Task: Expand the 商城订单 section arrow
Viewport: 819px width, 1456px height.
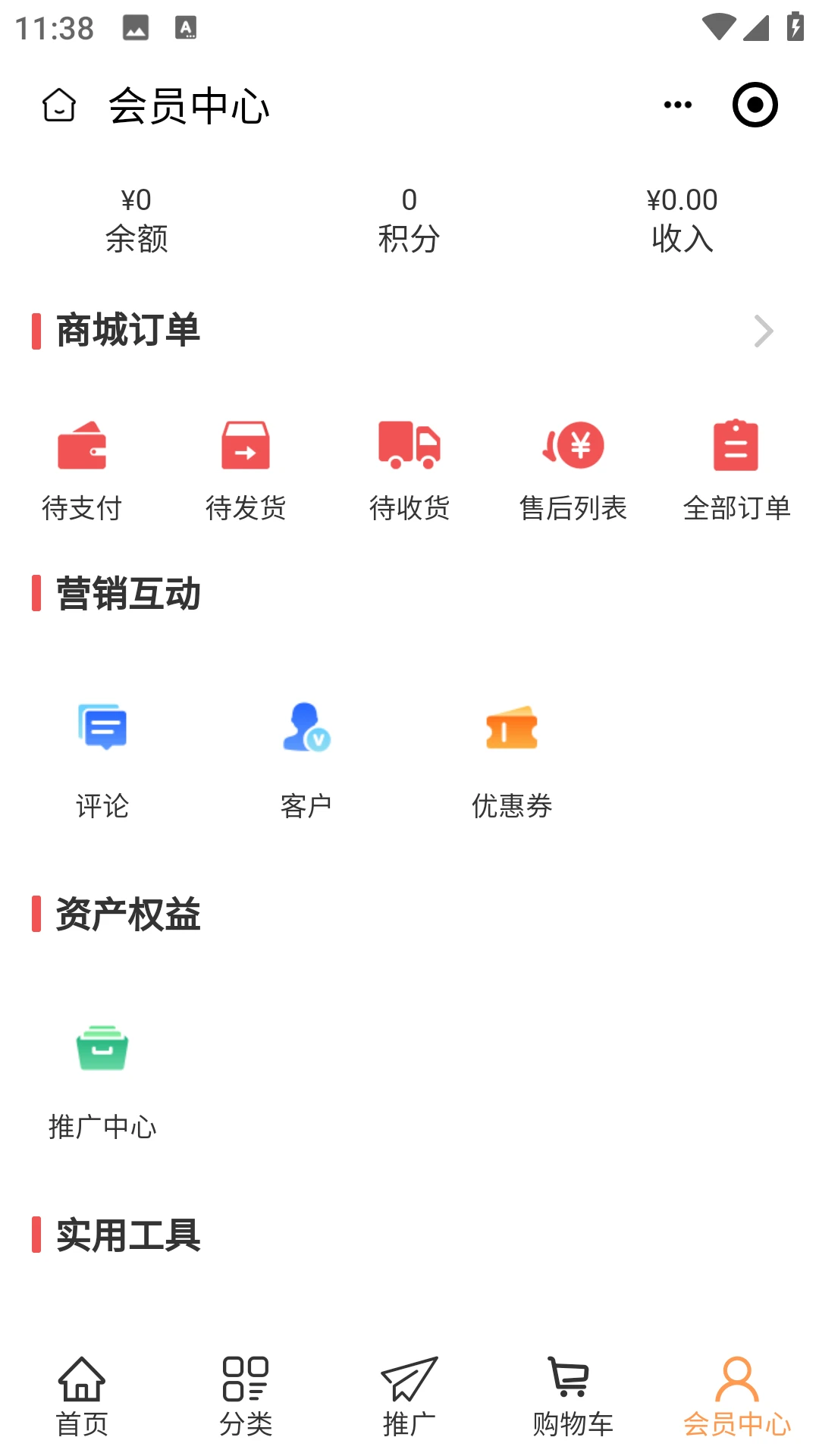Action: tap(763, 331)
